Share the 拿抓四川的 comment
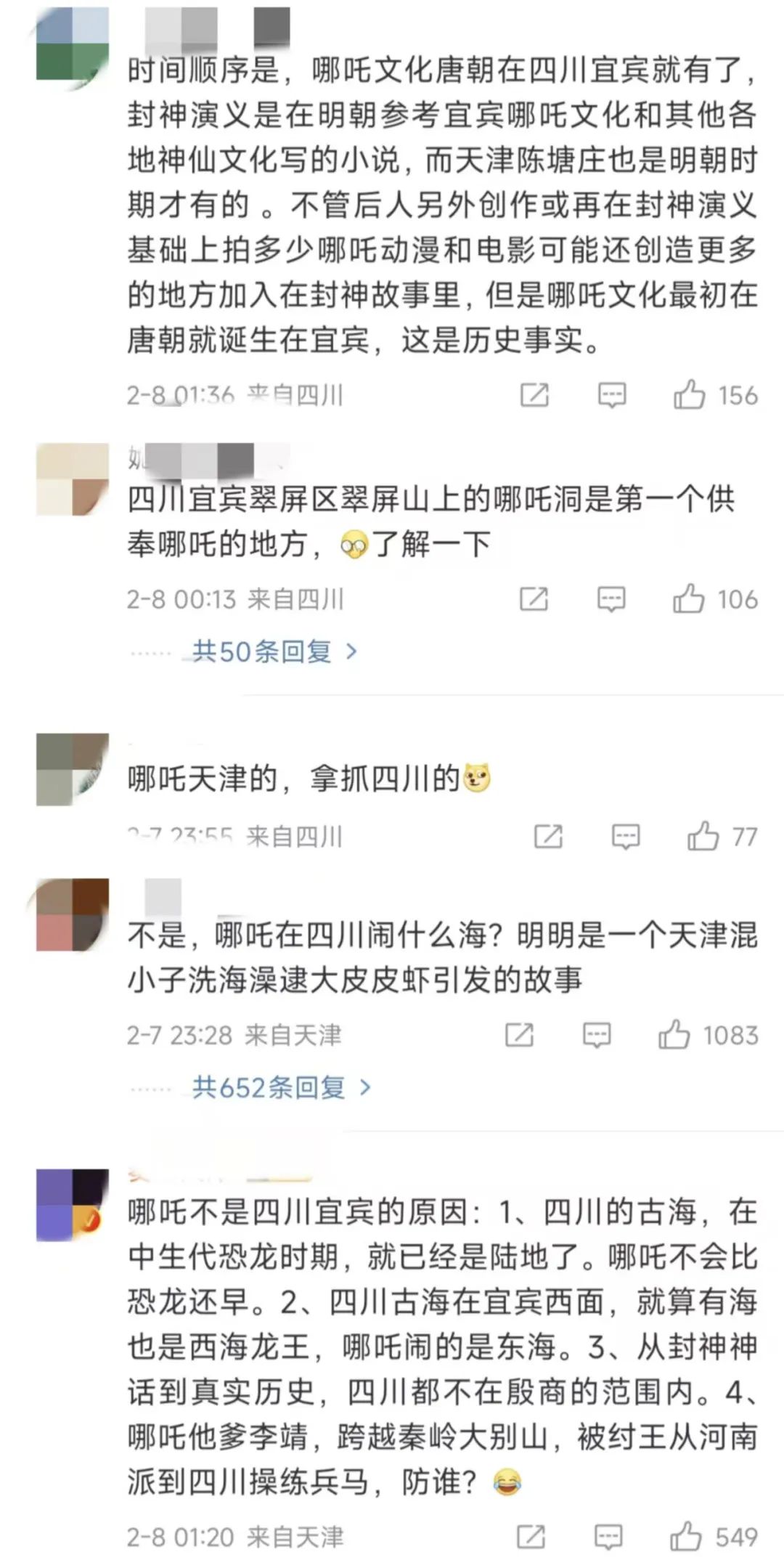The width and height of the screenshot is (784, 1568). [548, 837]
